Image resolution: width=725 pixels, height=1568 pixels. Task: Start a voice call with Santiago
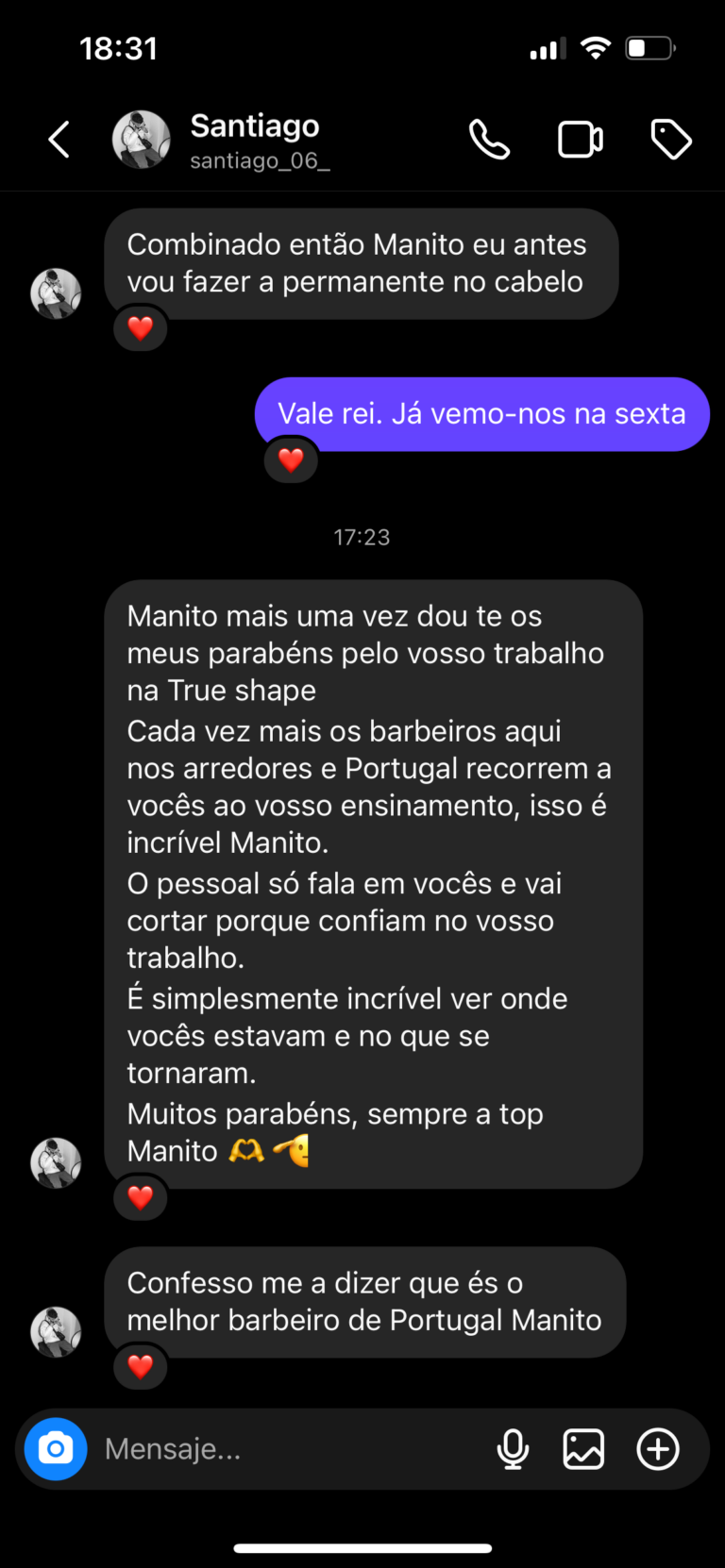click(489, 140)
